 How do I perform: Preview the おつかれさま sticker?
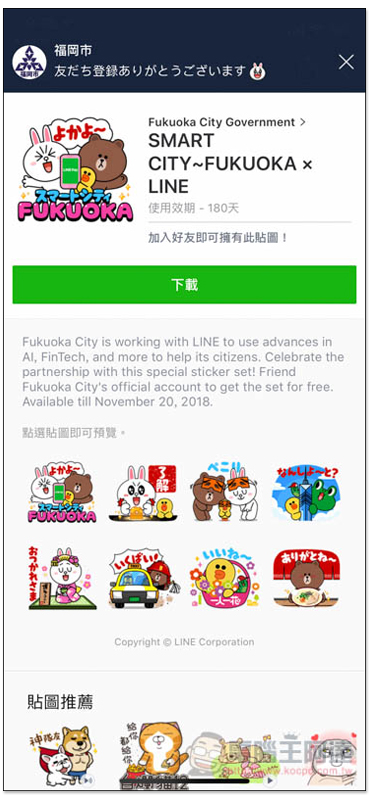point(62,579)
